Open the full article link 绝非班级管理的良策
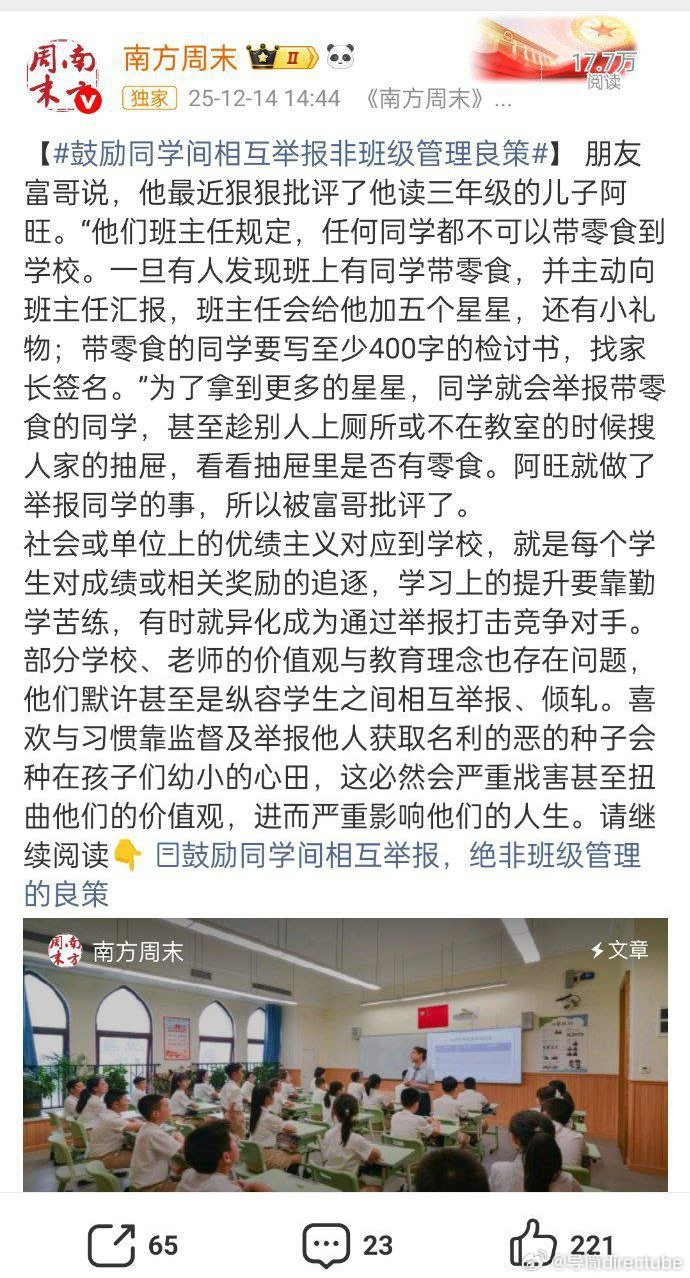The image size is (690, 1278). tap(398, 857)
